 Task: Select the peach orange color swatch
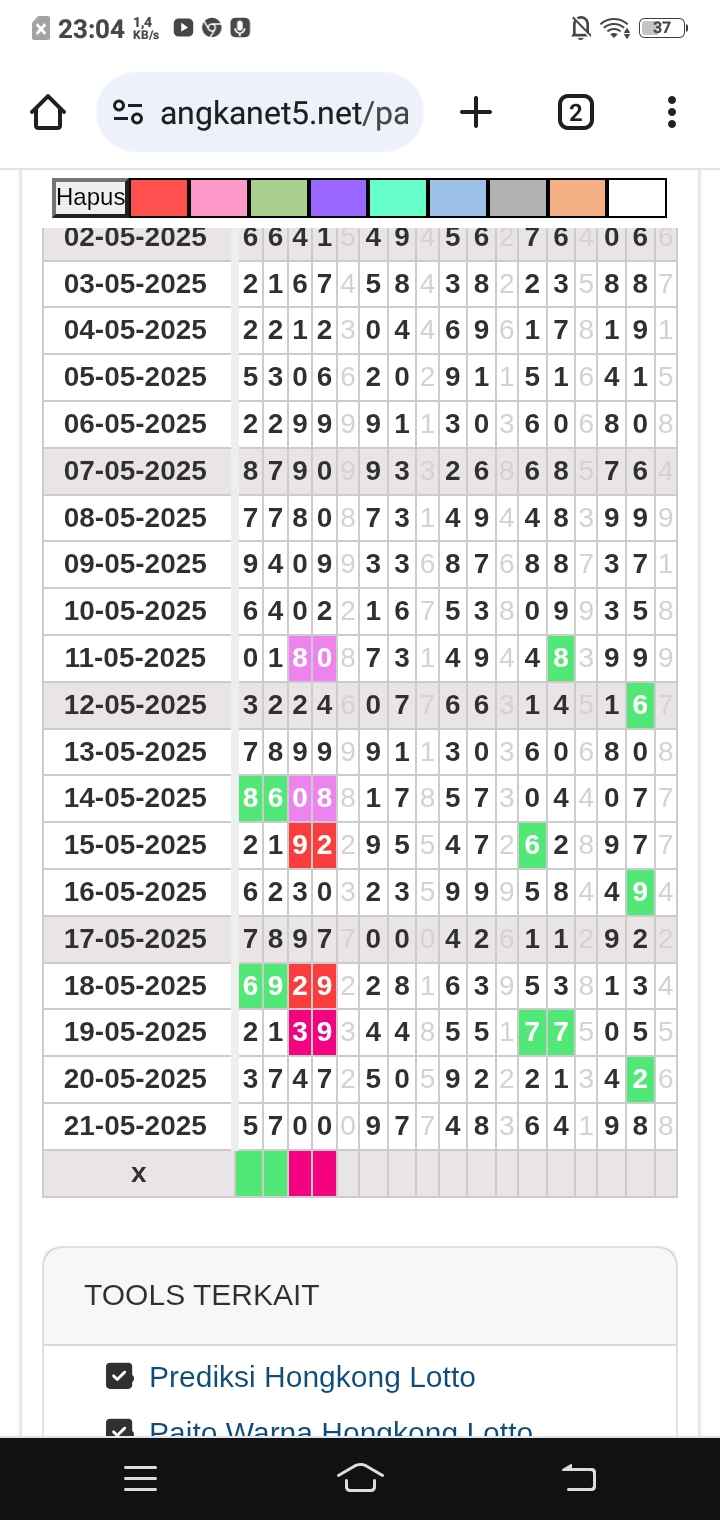click(x=578, y=198)
